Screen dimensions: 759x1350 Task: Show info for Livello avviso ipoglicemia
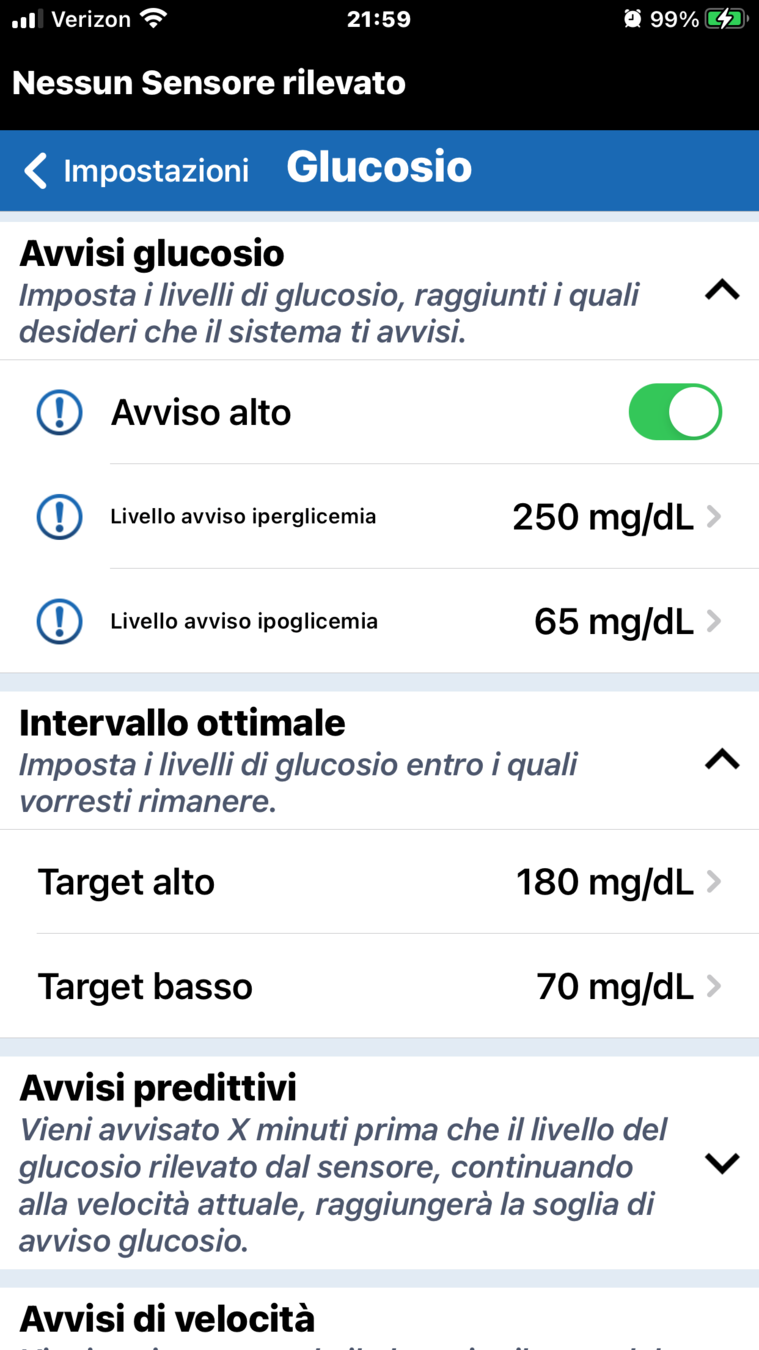[59, 621]
